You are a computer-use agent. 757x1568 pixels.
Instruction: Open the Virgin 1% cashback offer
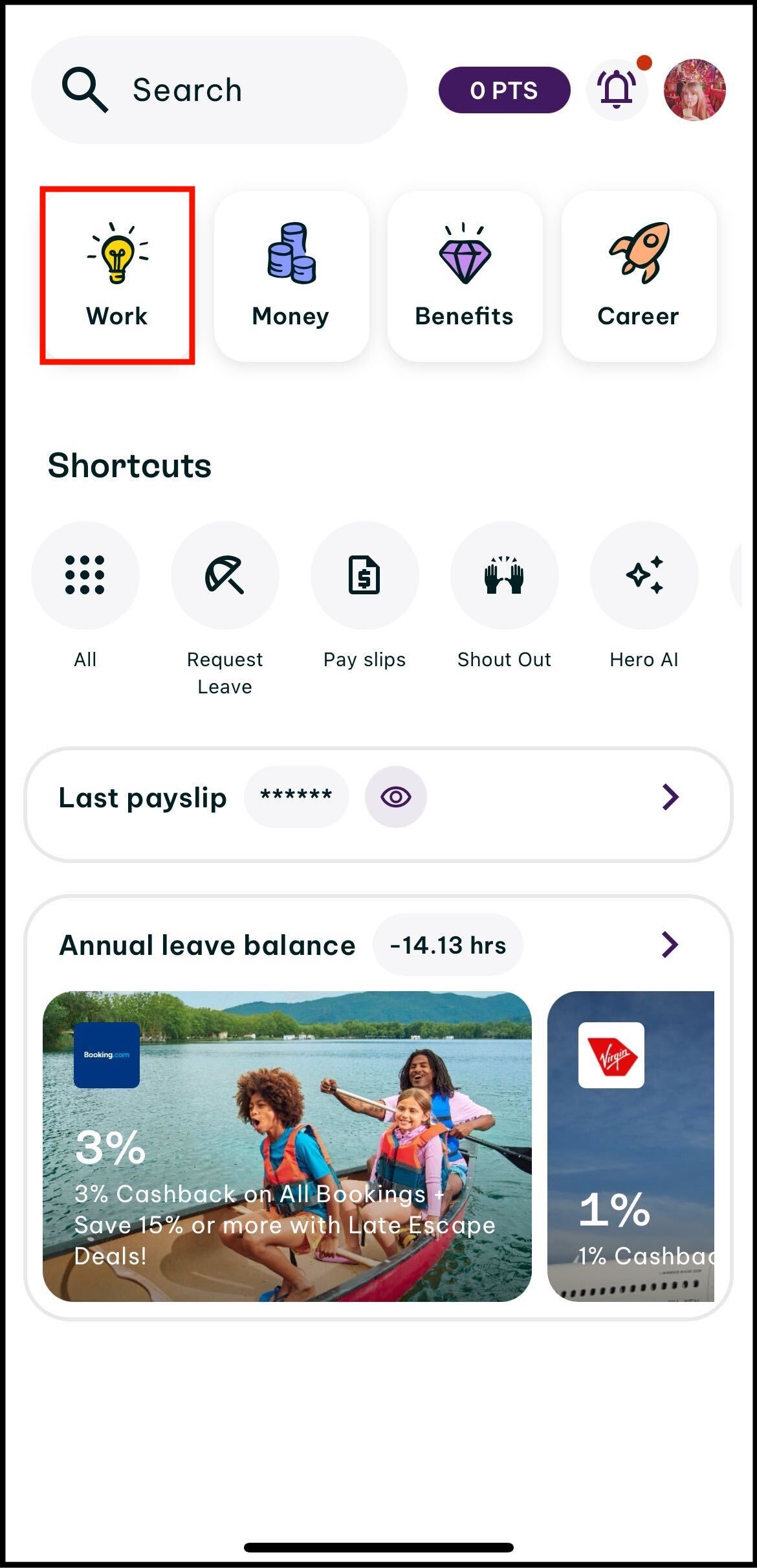pos(631,1146)
